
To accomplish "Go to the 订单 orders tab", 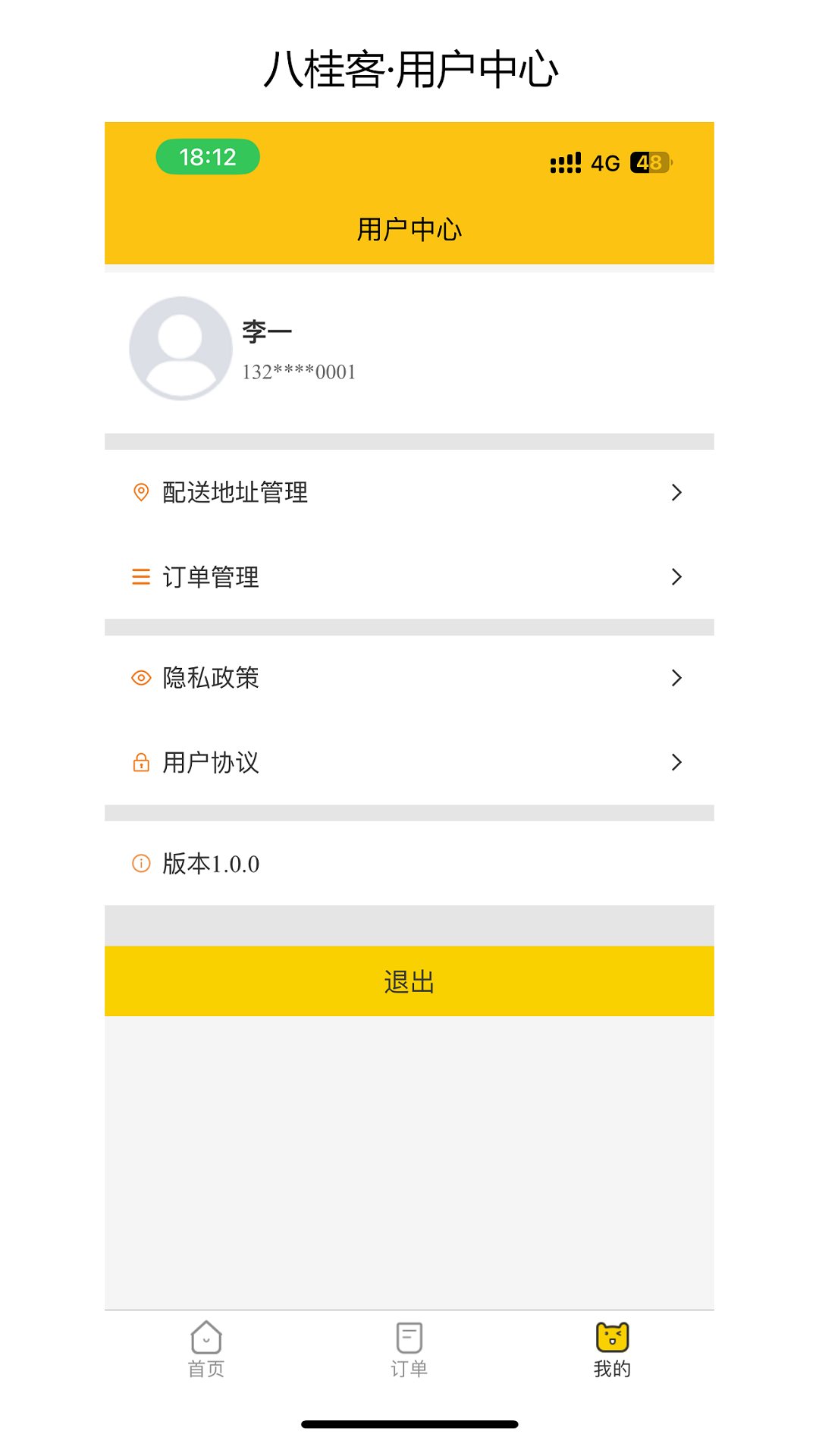I will [x=409, y=1349].
